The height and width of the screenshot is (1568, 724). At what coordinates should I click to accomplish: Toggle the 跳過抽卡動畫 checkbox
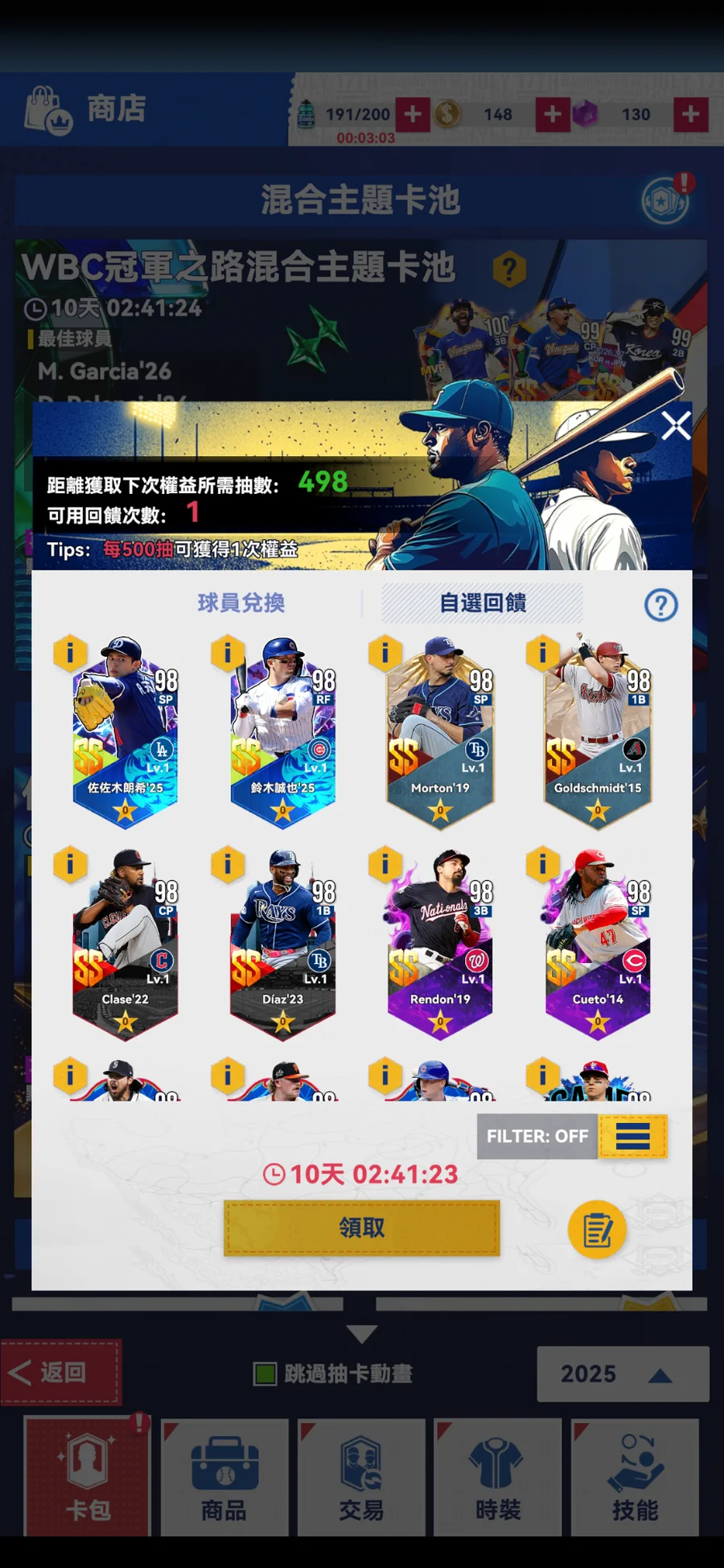tap(265, 1373)
